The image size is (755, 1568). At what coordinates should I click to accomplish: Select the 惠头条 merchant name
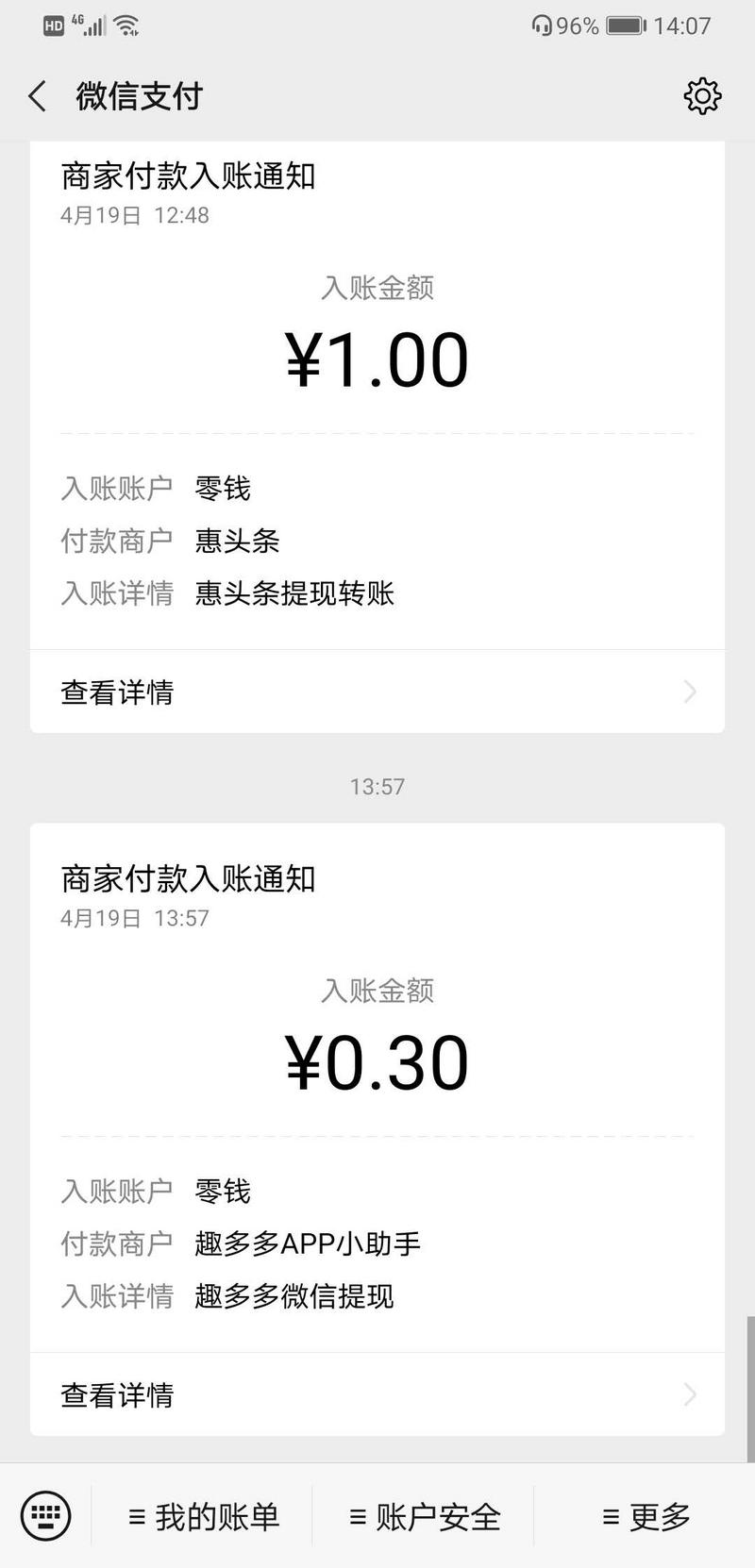coord(237,541)
